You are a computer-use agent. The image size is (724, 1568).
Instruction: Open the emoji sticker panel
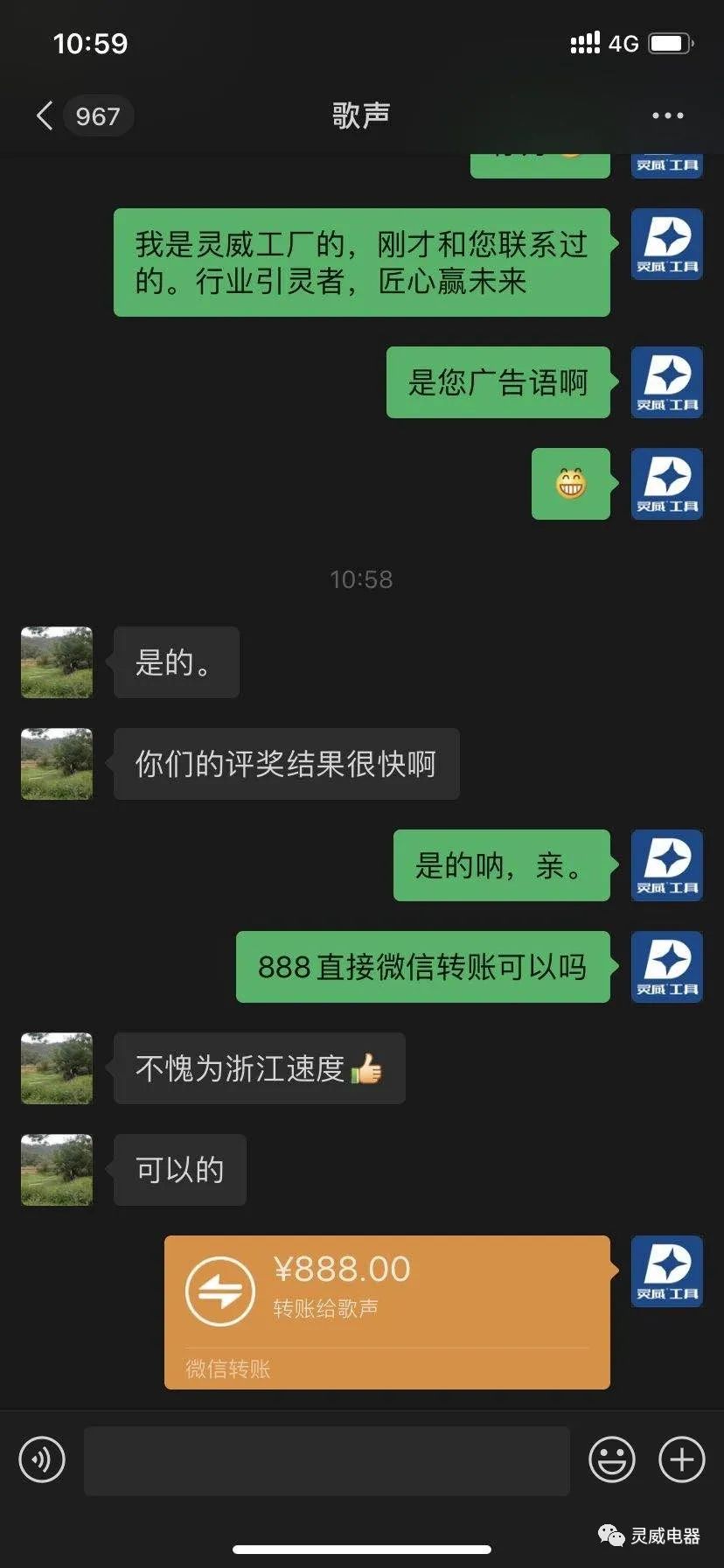611,1459
